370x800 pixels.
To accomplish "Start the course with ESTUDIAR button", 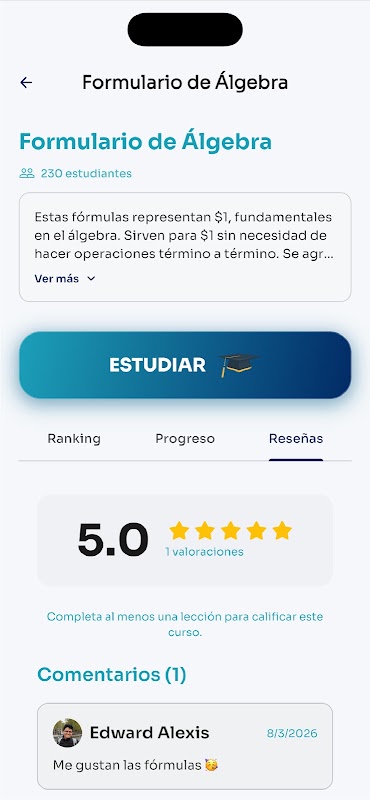I will click(x=185, y=365).
